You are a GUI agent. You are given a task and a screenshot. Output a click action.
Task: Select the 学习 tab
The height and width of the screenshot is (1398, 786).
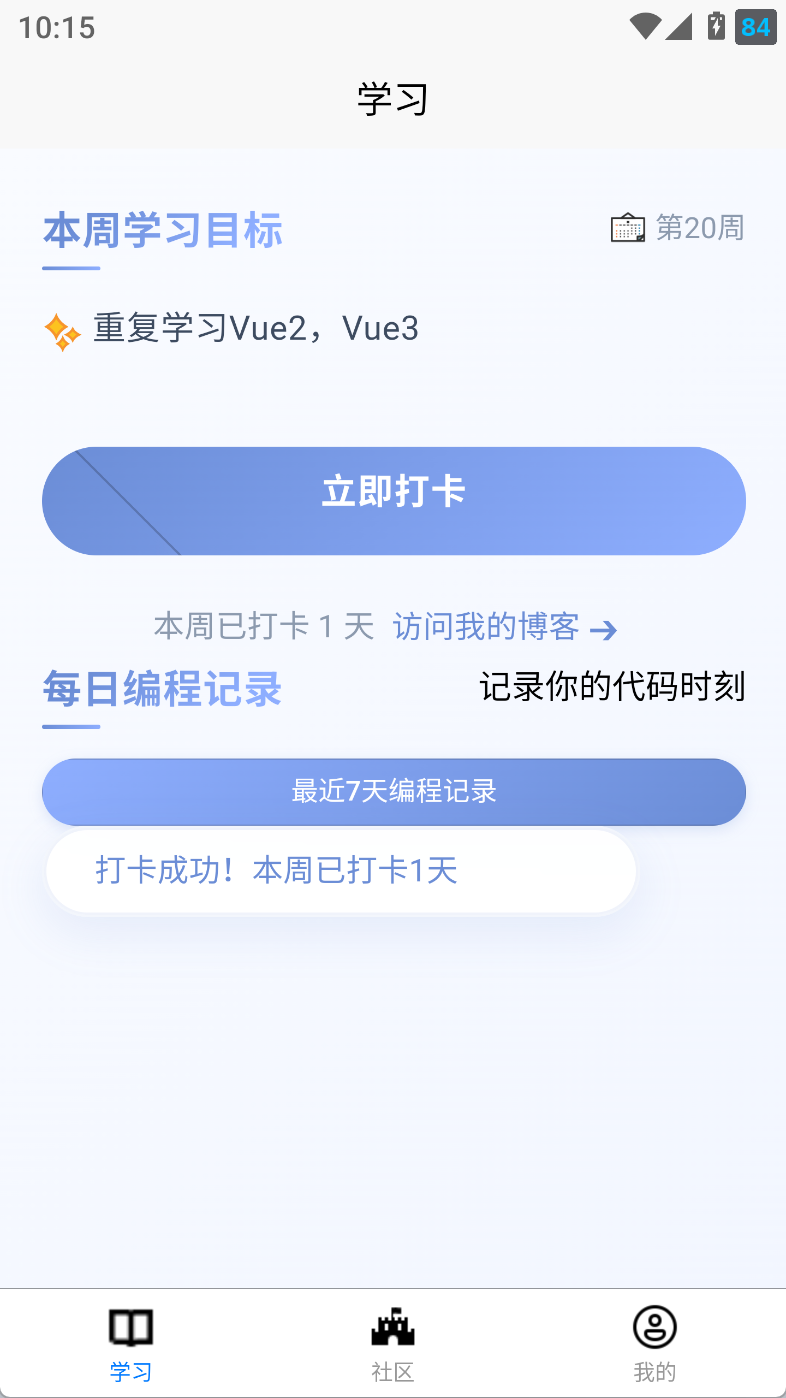tap(131, 1343)
